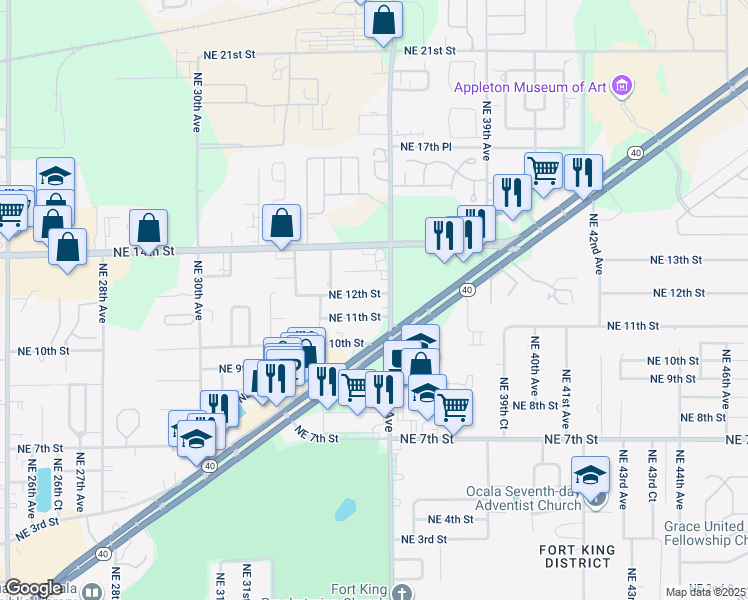Open the restaurant marker beside NE 42nd Ave
This screenshot has width=748, height=600.
(583, 173)
